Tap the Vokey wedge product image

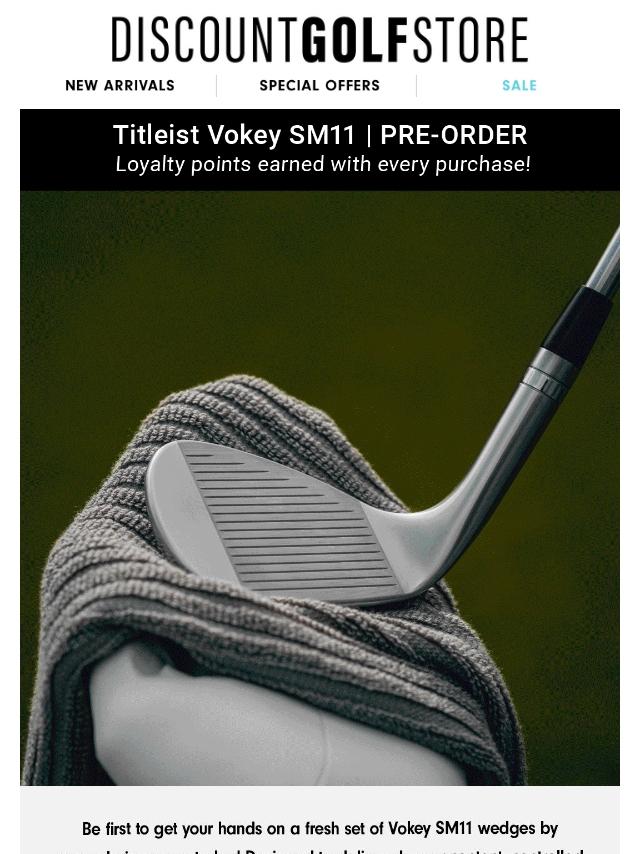coord(320,488)
